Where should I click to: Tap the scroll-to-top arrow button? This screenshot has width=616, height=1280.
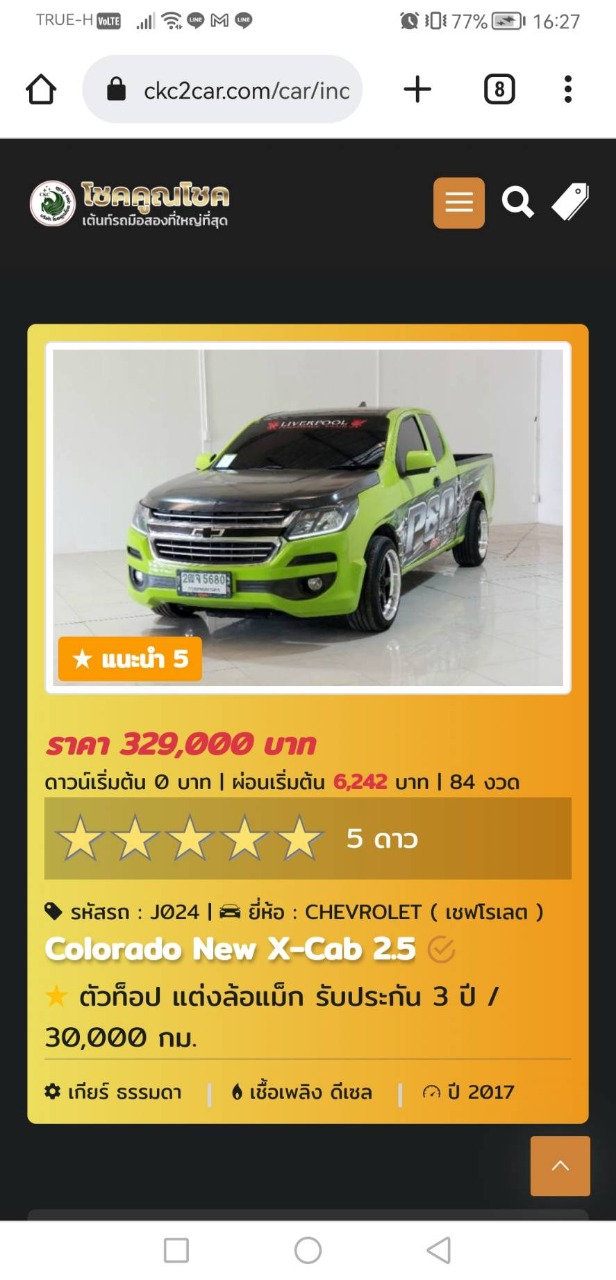(x=560, y=1166)
